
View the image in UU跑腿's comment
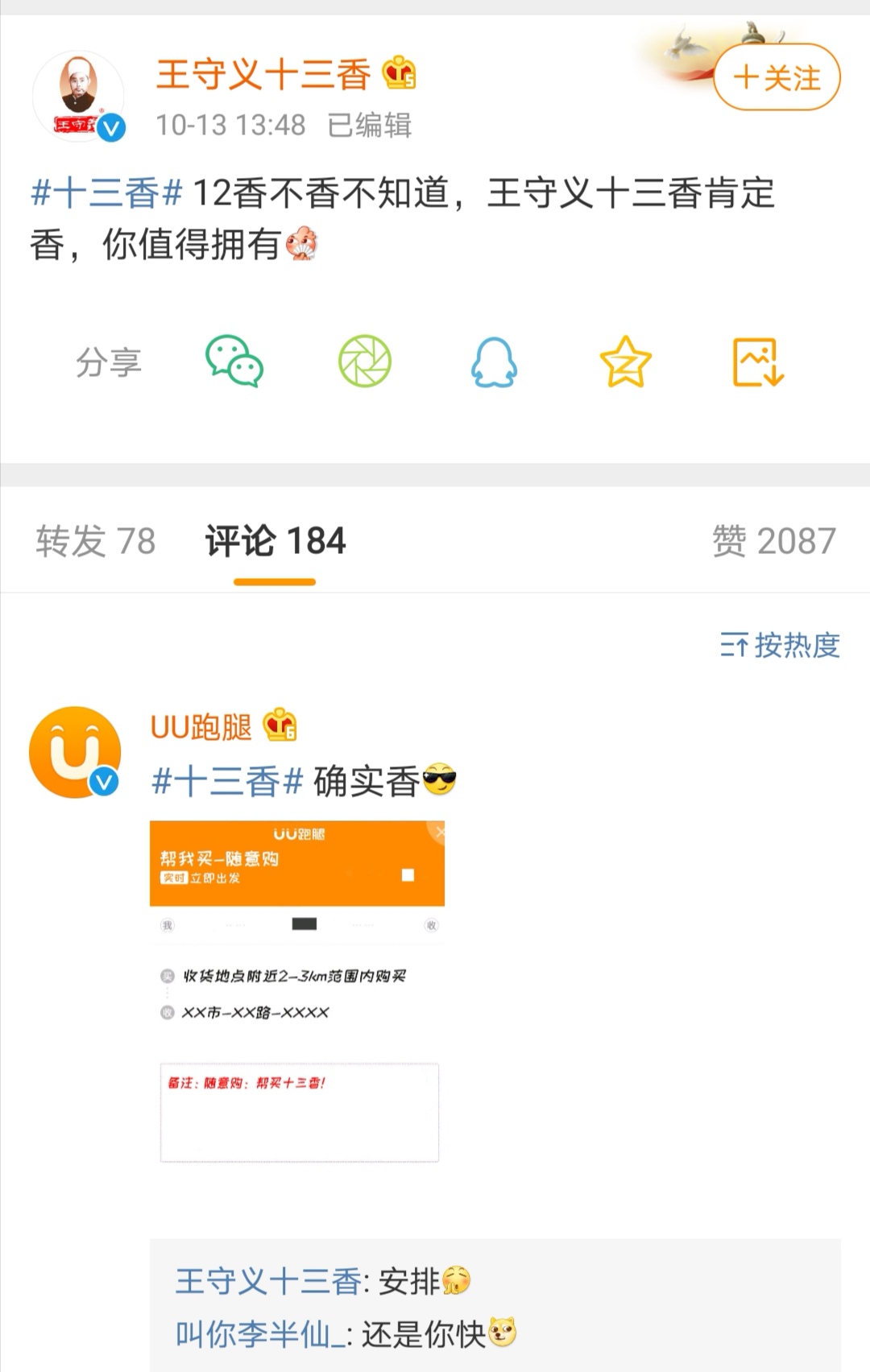tap(297, 992)
